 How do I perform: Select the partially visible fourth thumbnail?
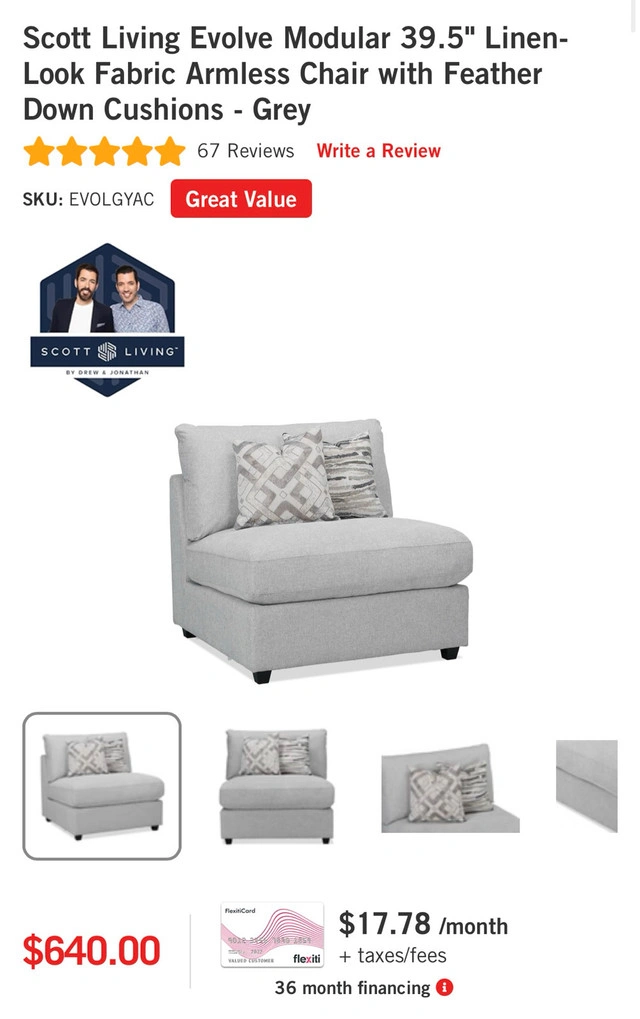point(588,786)
